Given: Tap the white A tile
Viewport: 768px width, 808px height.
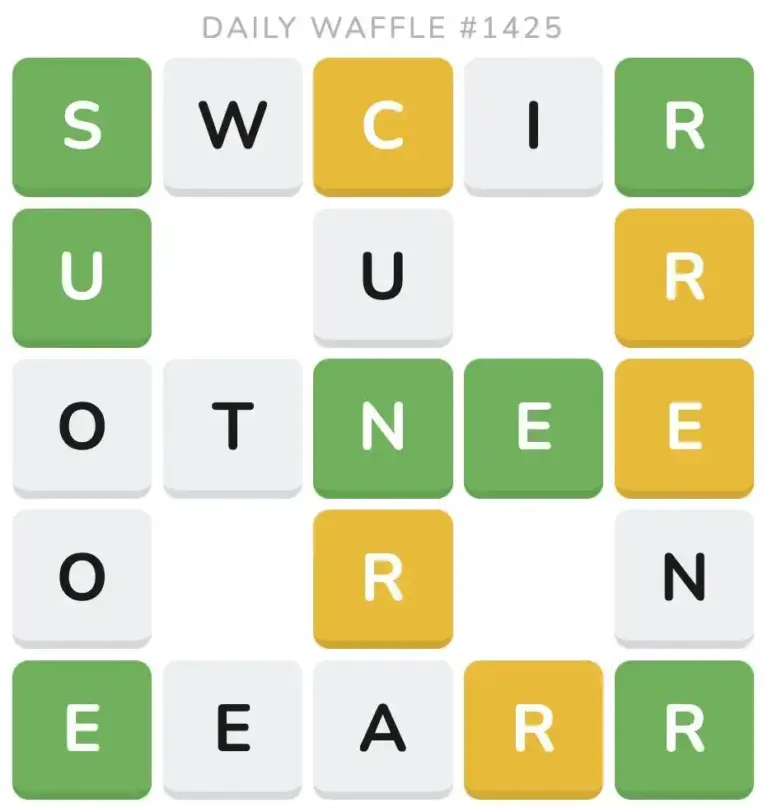Looking at the screenshot, I should (x=383, y=729).
